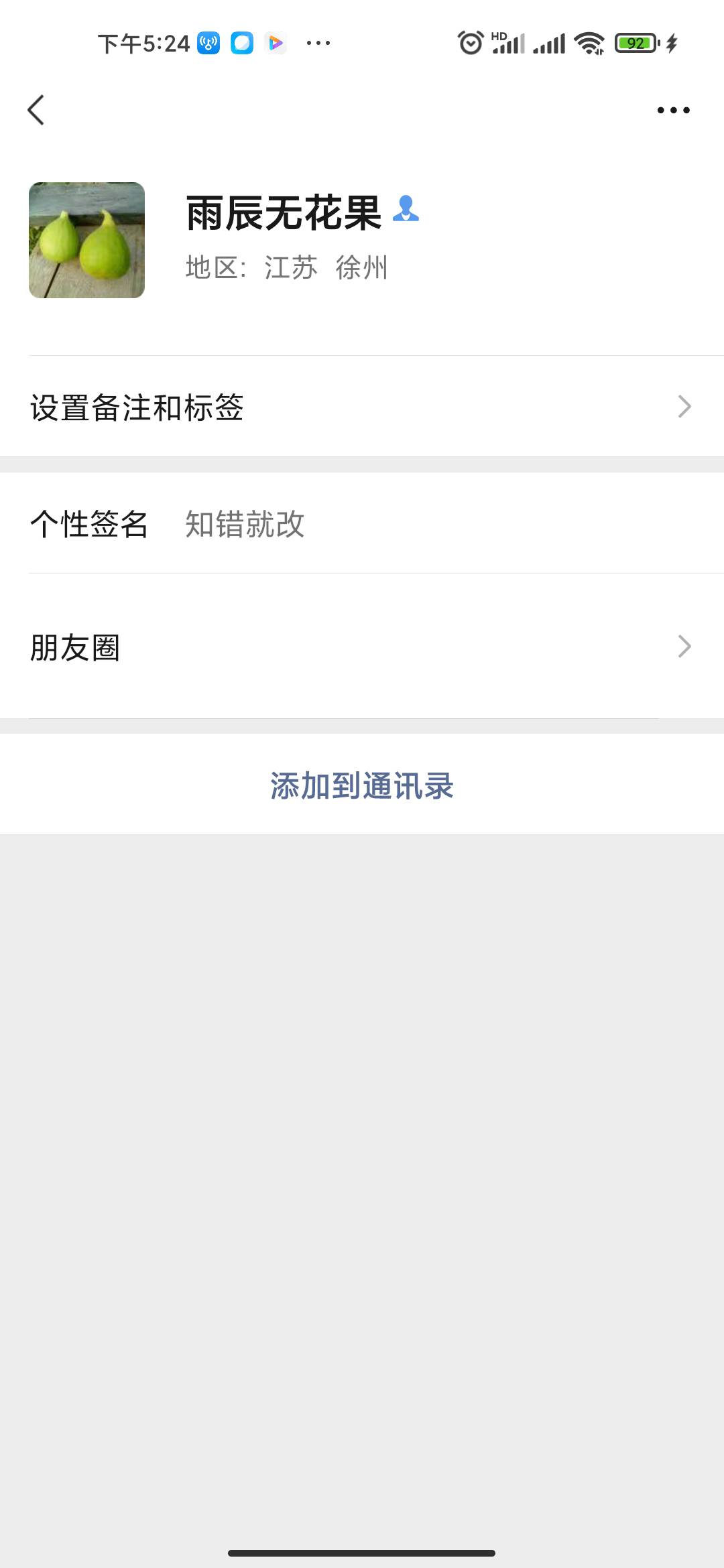Screen dimensions: 724x1568
Task: Open the three-dot more options menu
Action: pos(673,110)
